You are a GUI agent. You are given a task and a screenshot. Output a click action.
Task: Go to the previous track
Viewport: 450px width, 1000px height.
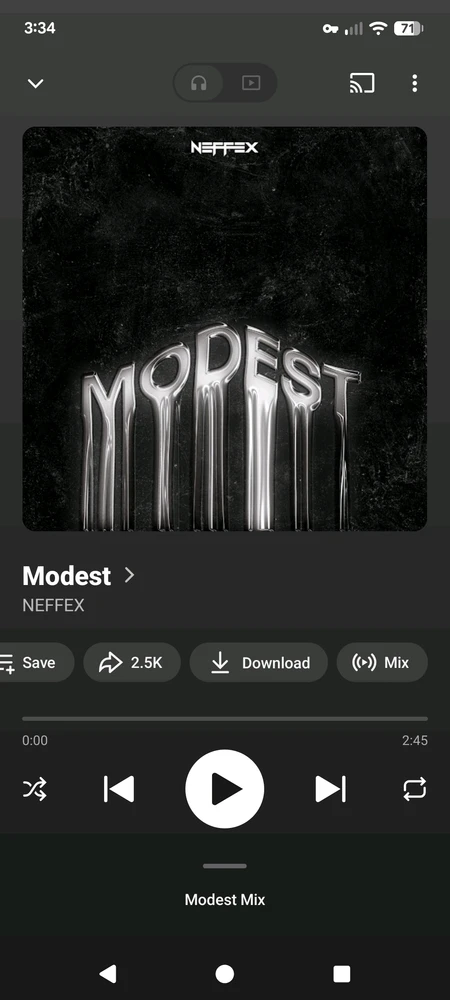click(x=119, y=790)
